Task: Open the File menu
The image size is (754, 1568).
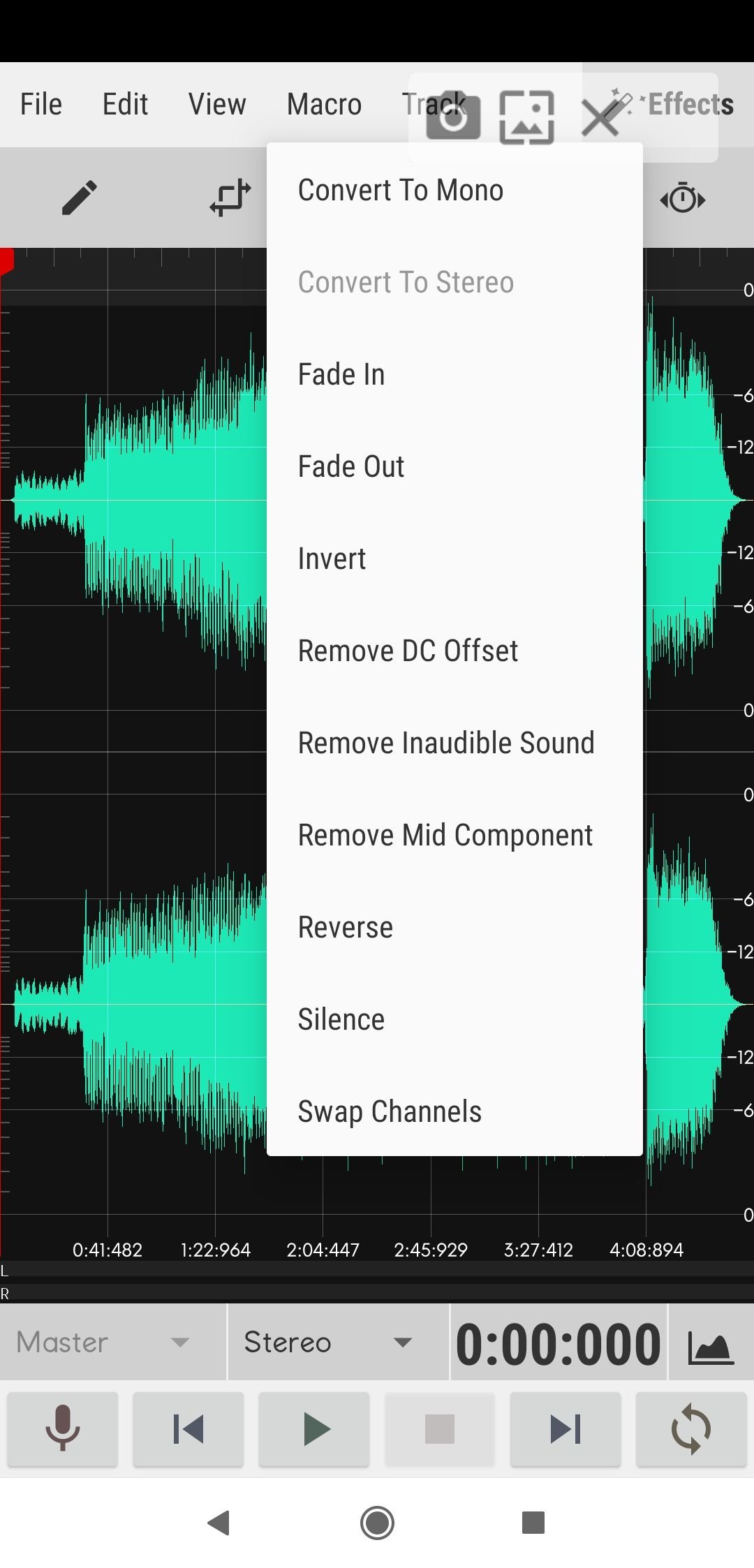Action: [41, 104]
